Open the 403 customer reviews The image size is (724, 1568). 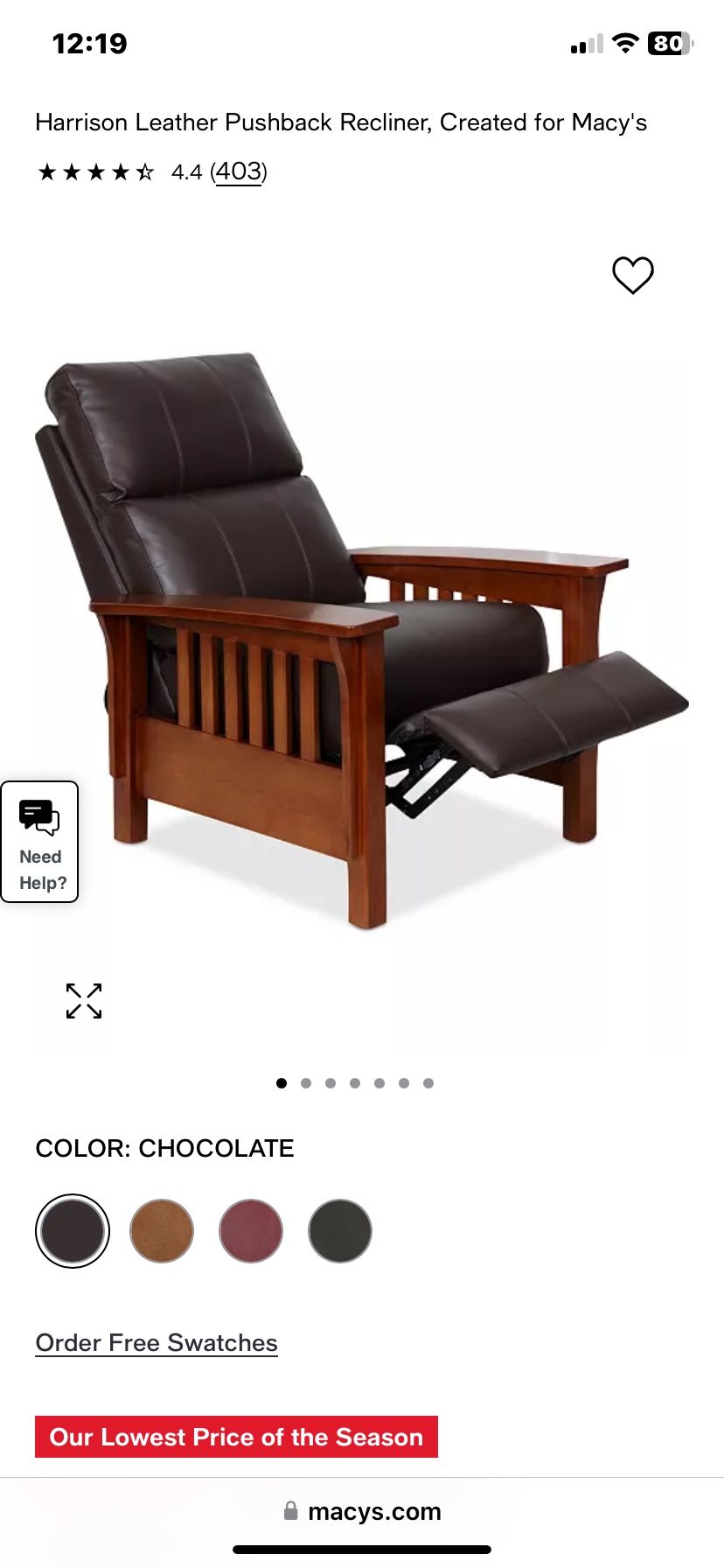238,171
